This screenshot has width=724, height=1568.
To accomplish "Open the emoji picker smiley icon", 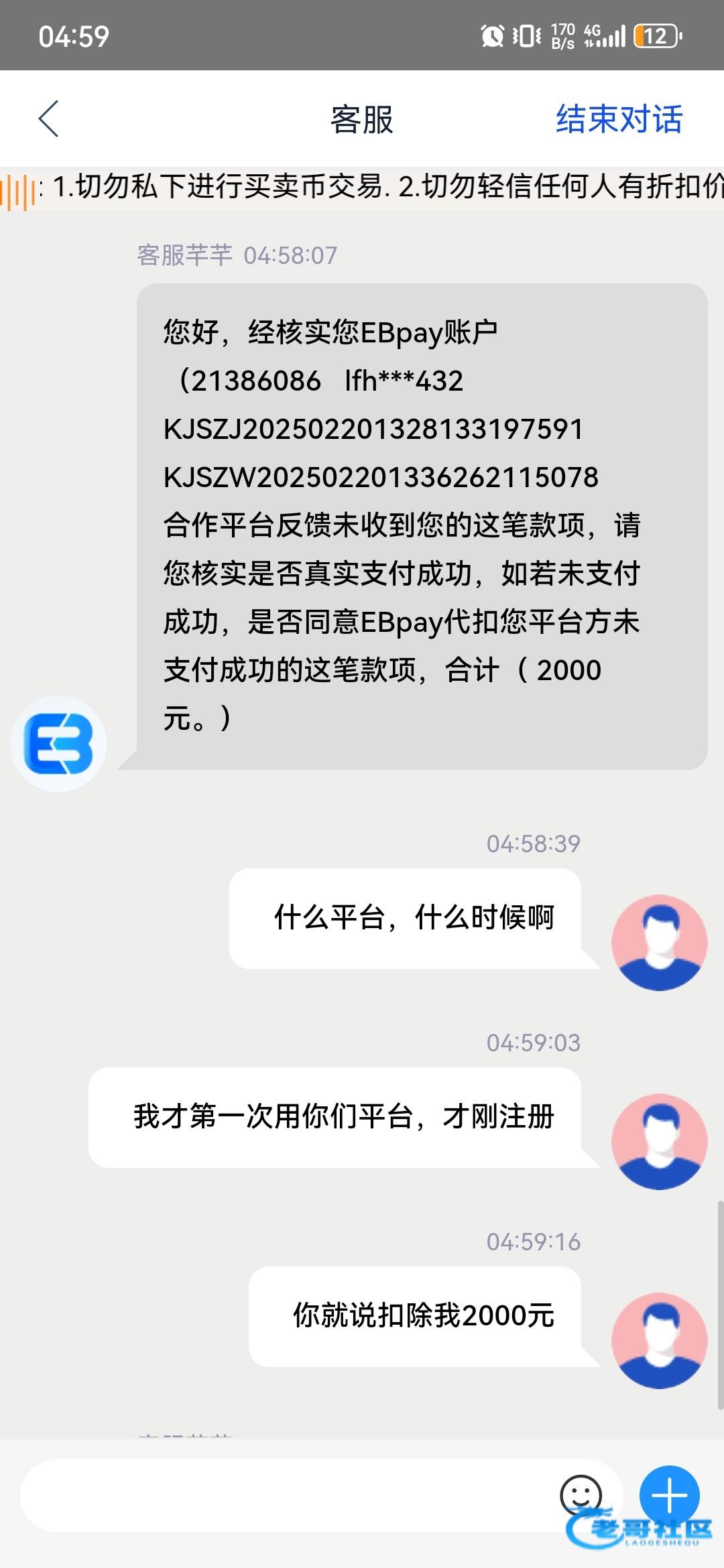I will pyautogui.click(x=581, y=1494).
